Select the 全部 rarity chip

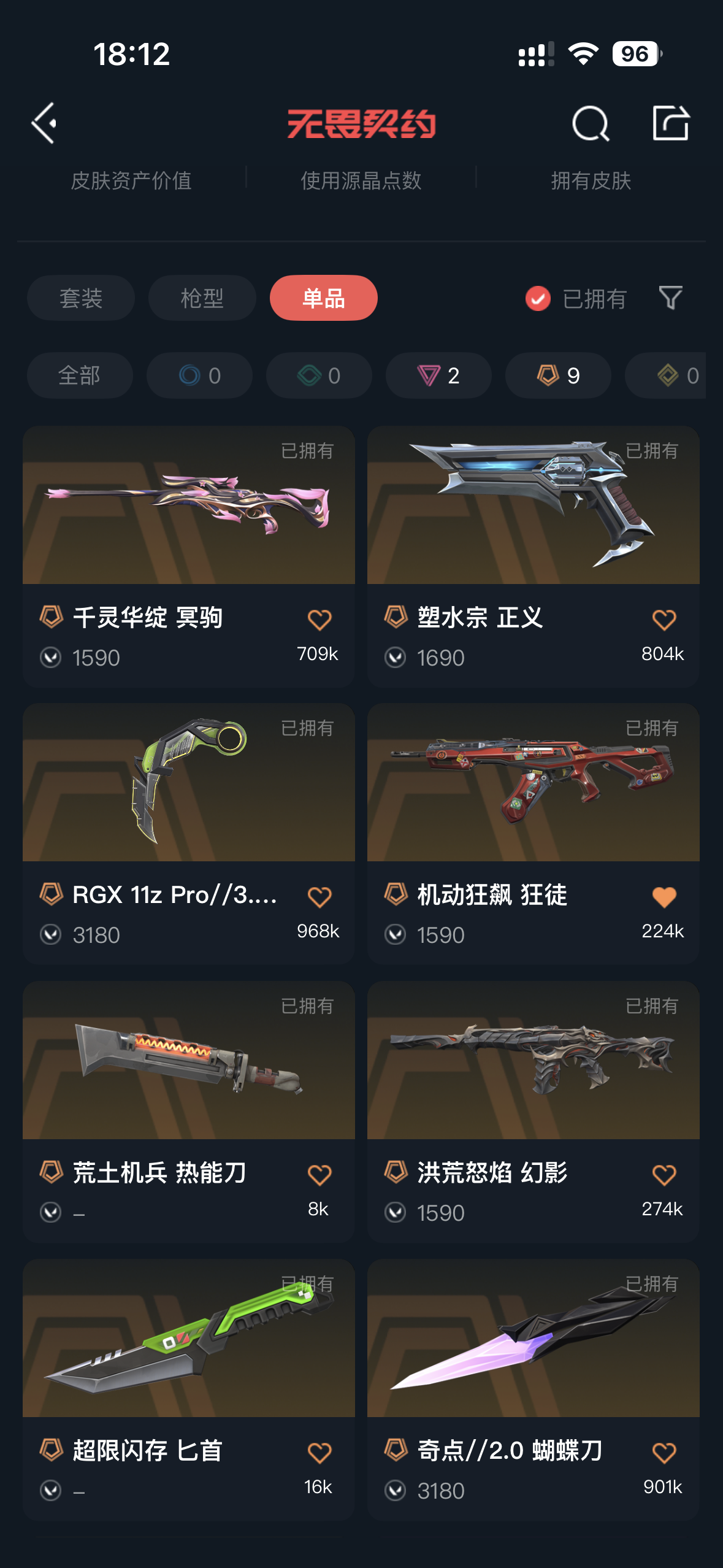click(80, 375)
